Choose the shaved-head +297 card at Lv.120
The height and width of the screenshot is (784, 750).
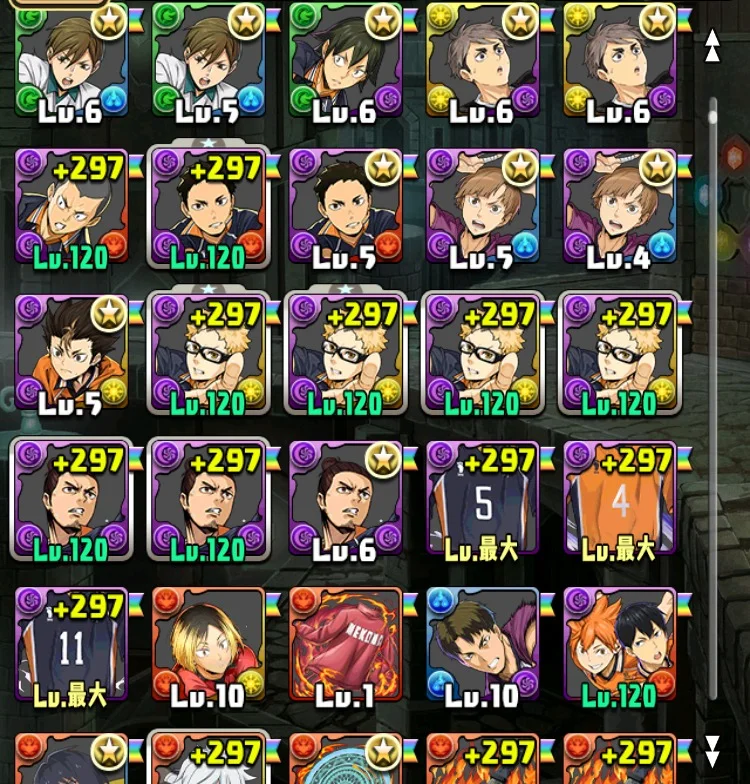(71, 206)
